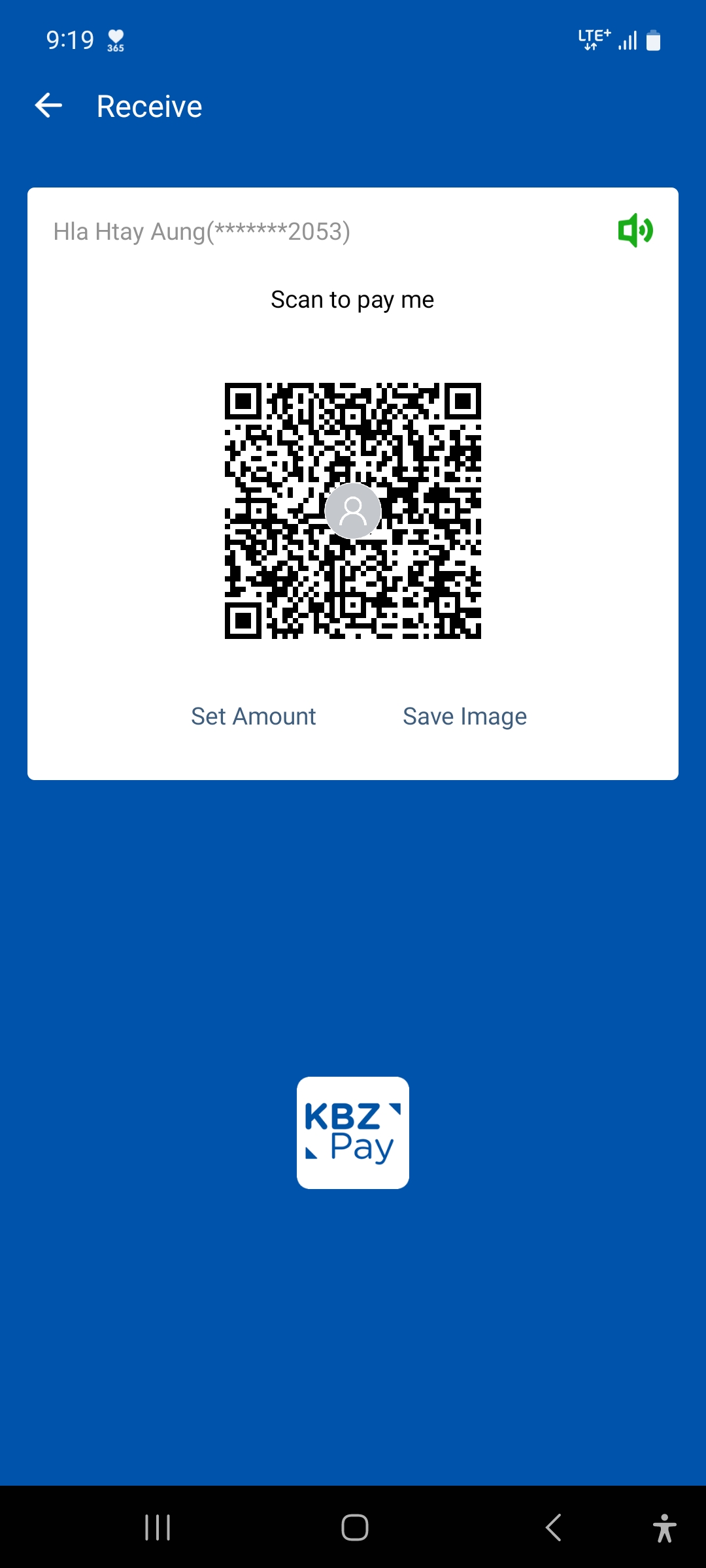Save the QR code image

click(464, 717)
